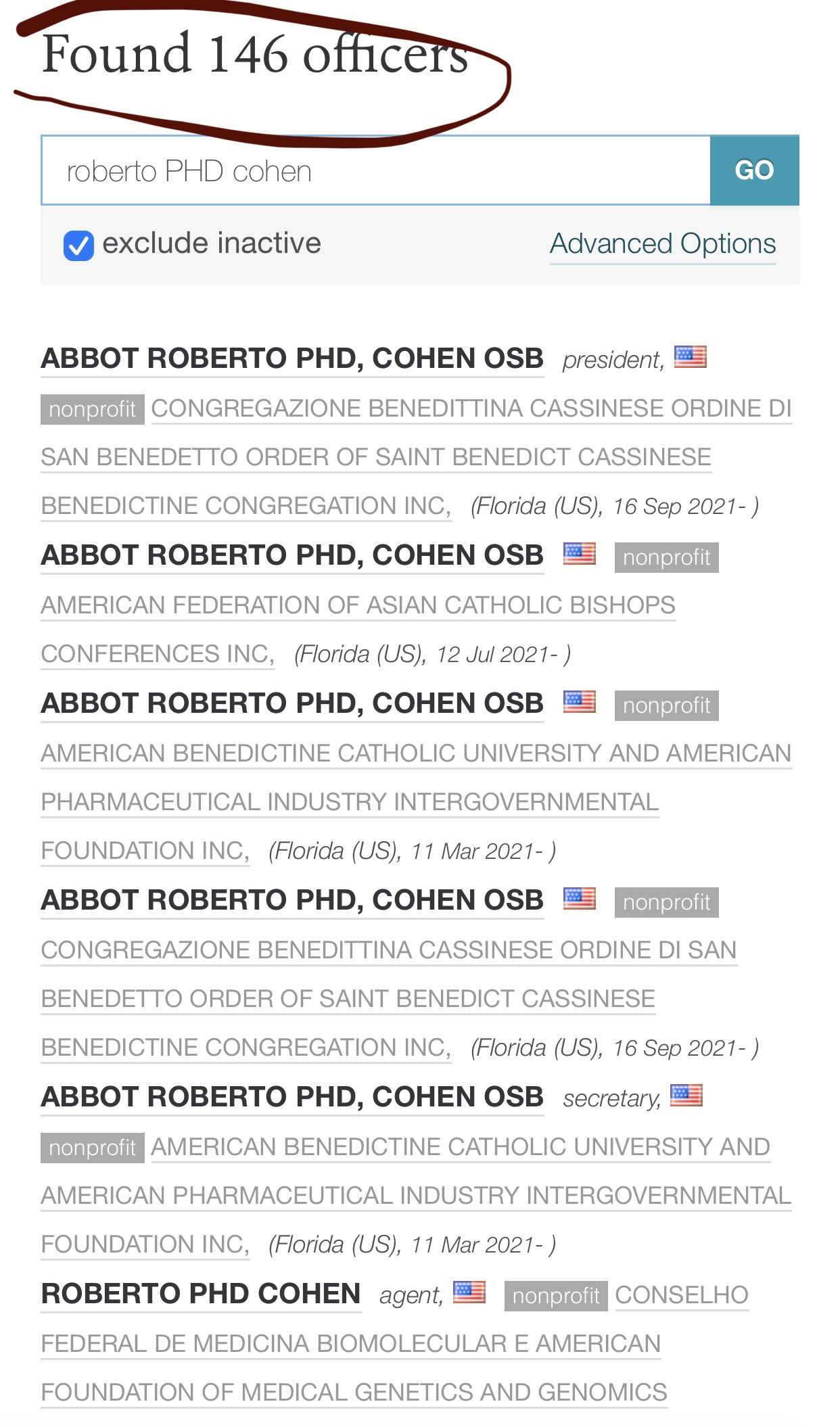Viewport: 840px width, 1427px height.
Task: Tap the GO search button
Action: [x=755, y=170]
